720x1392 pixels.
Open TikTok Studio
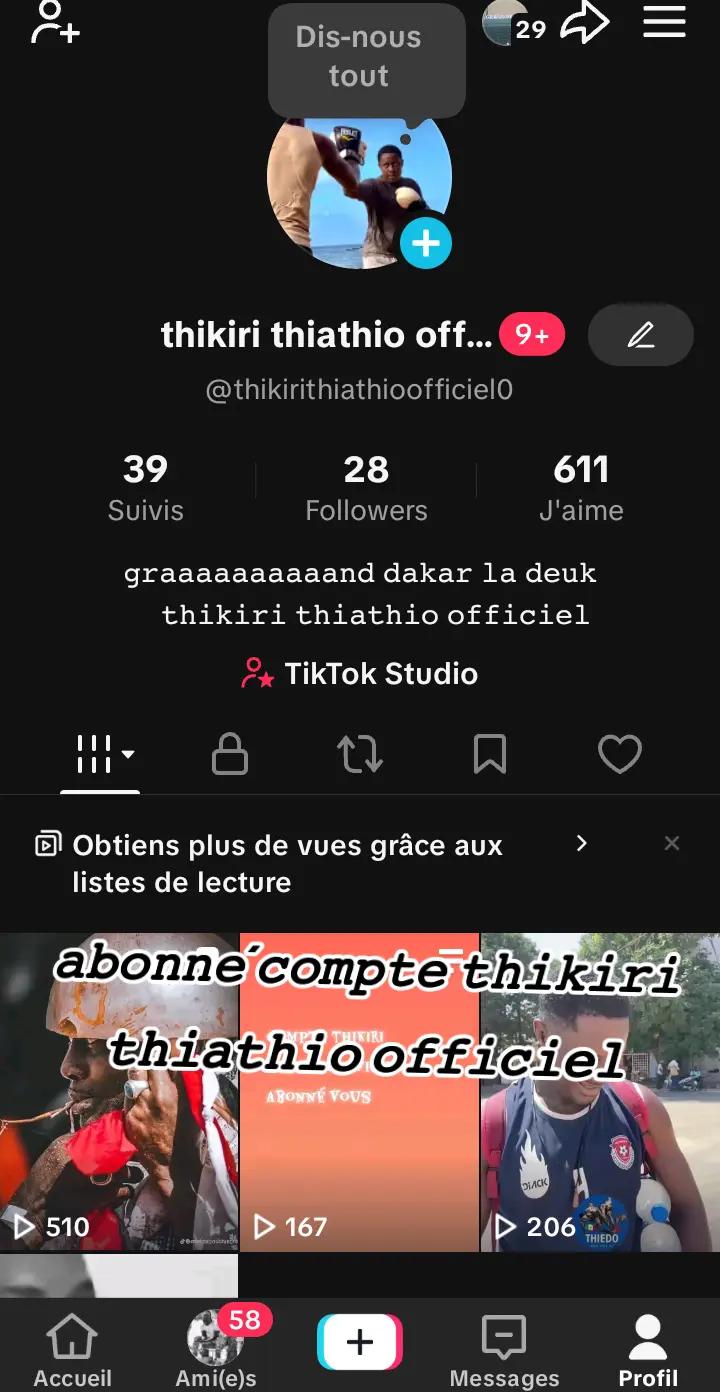360,674
